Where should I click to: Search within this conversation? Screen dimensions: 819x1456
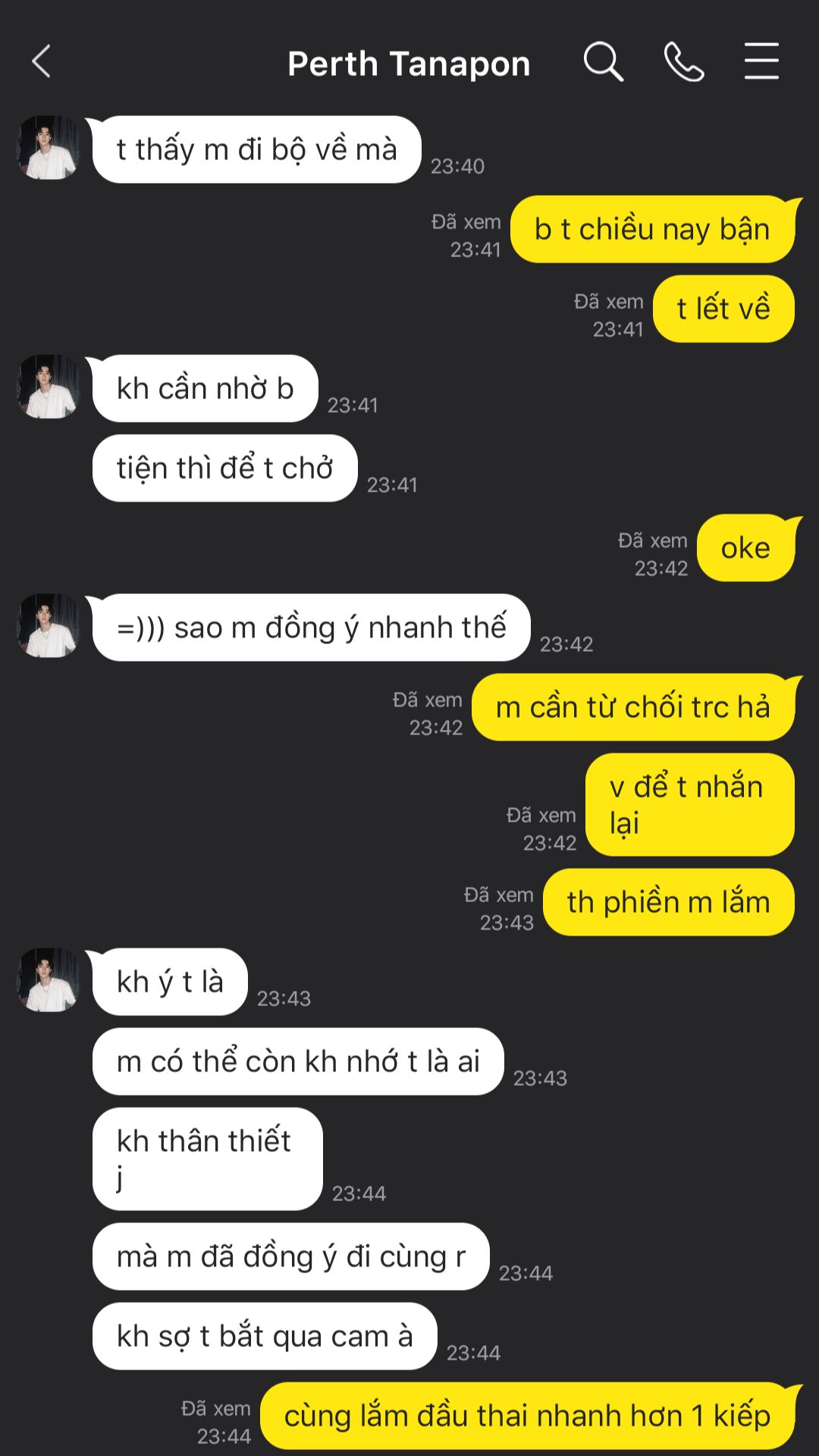(x=603, y=61)
